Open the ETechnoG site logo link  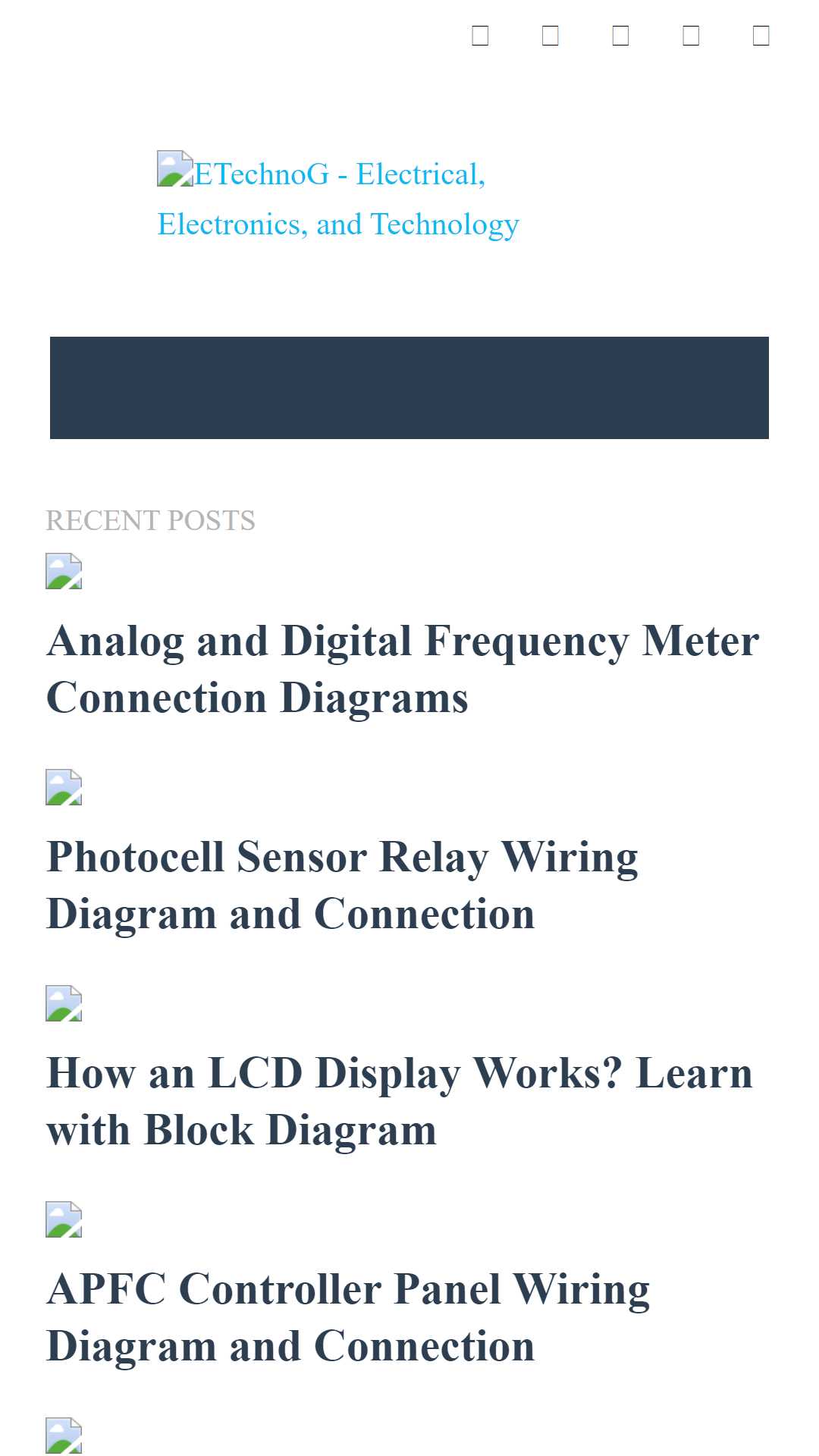pyautogui.click(x=338, y=197)
